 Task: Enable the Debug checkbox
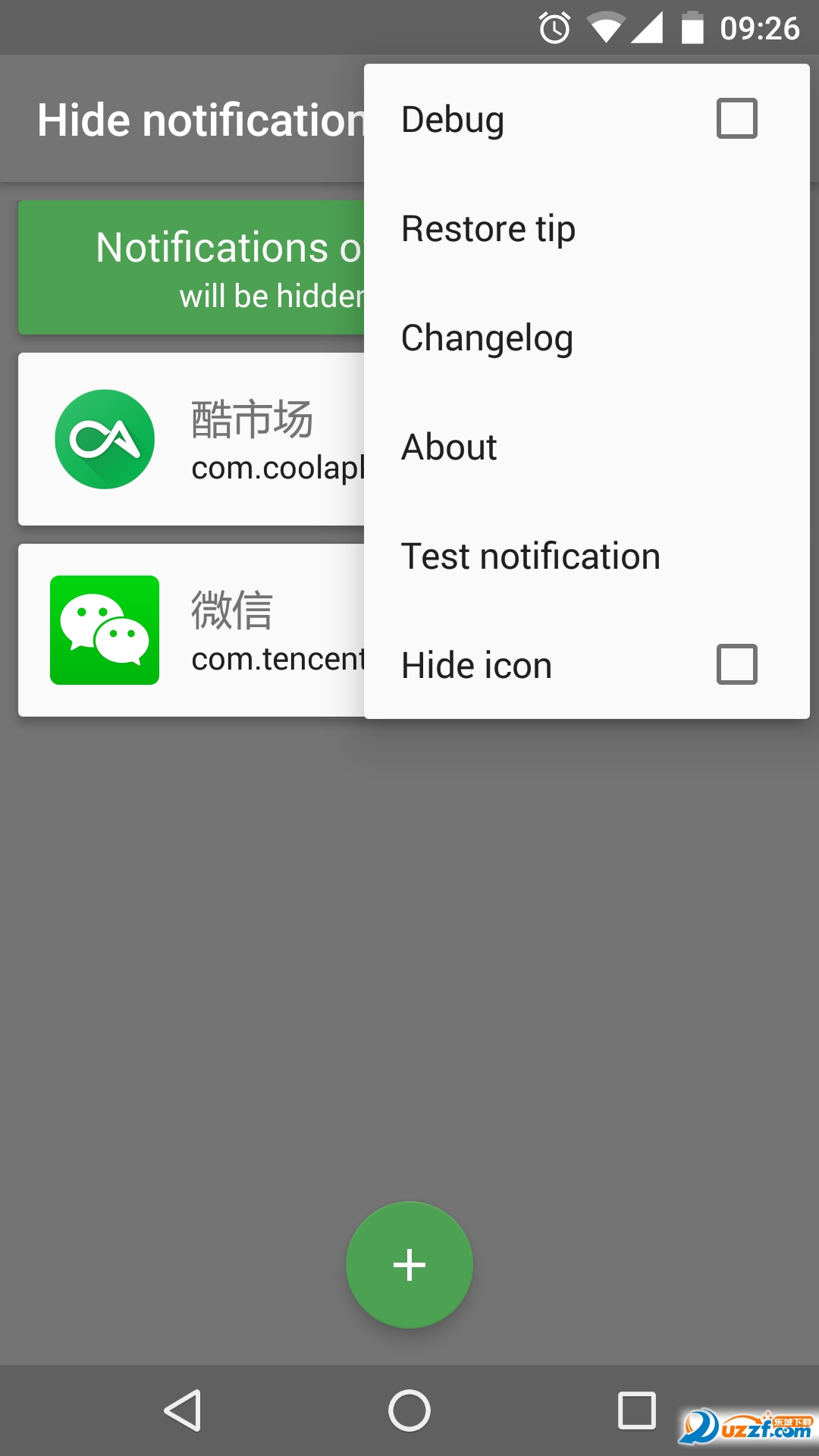[x=736, y=118]
